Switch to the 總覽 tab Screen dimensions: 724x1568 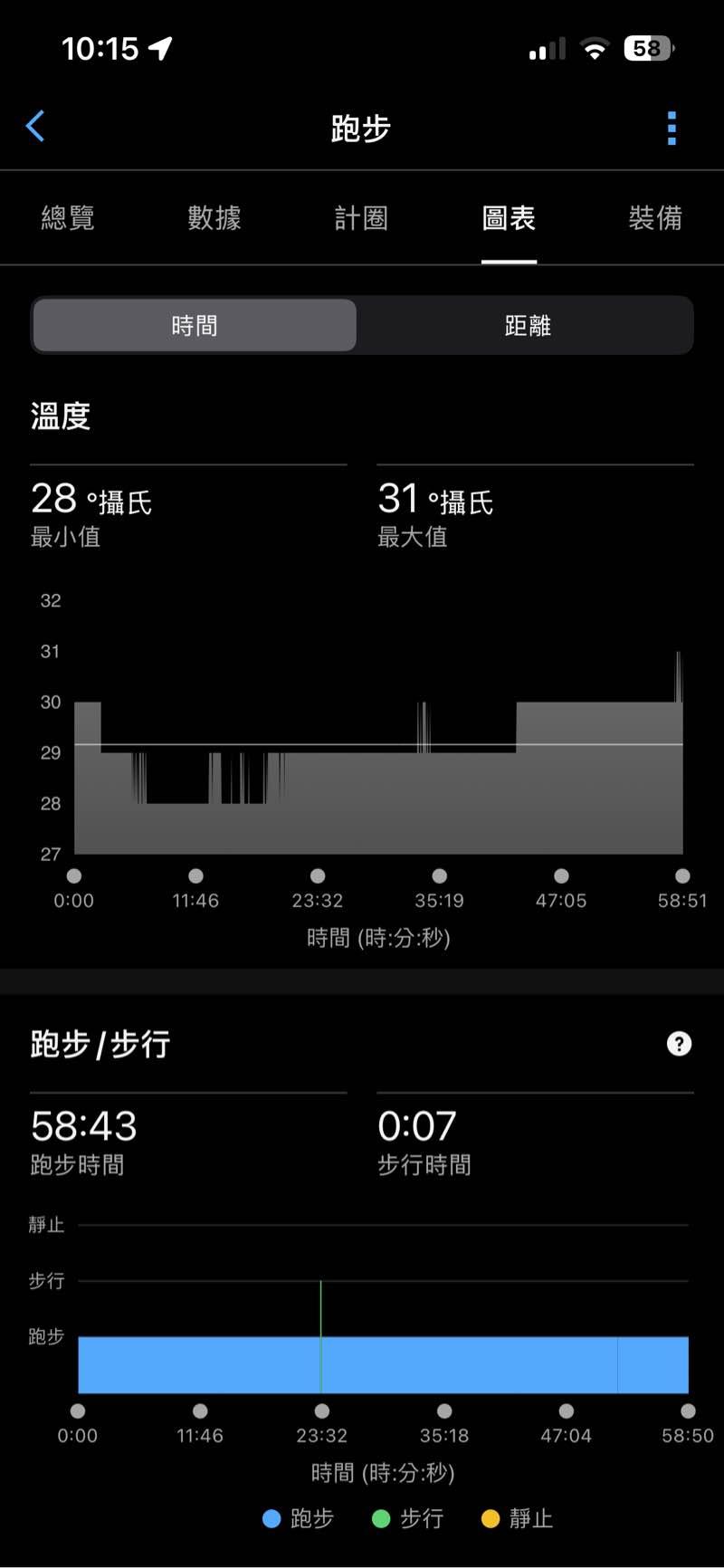pos(68,218)
